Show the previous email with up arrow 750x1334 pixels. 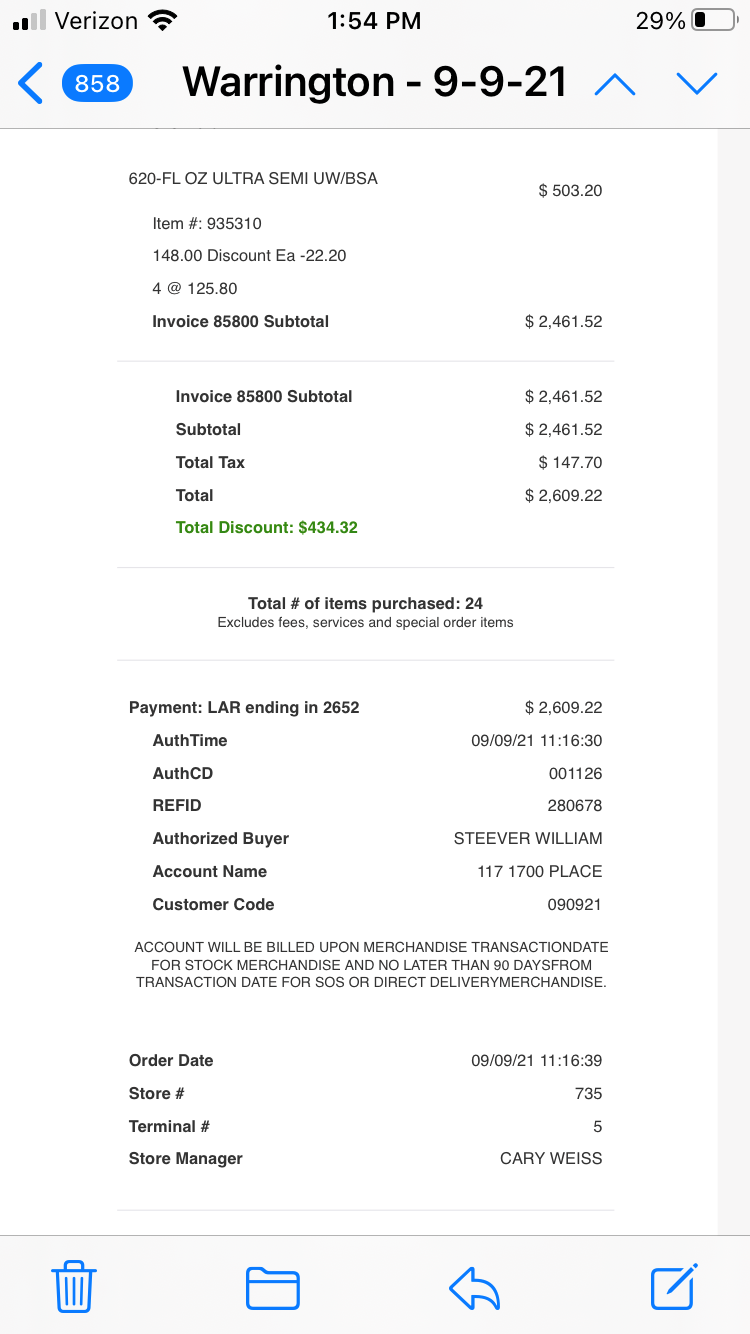(x=614, y=85)
